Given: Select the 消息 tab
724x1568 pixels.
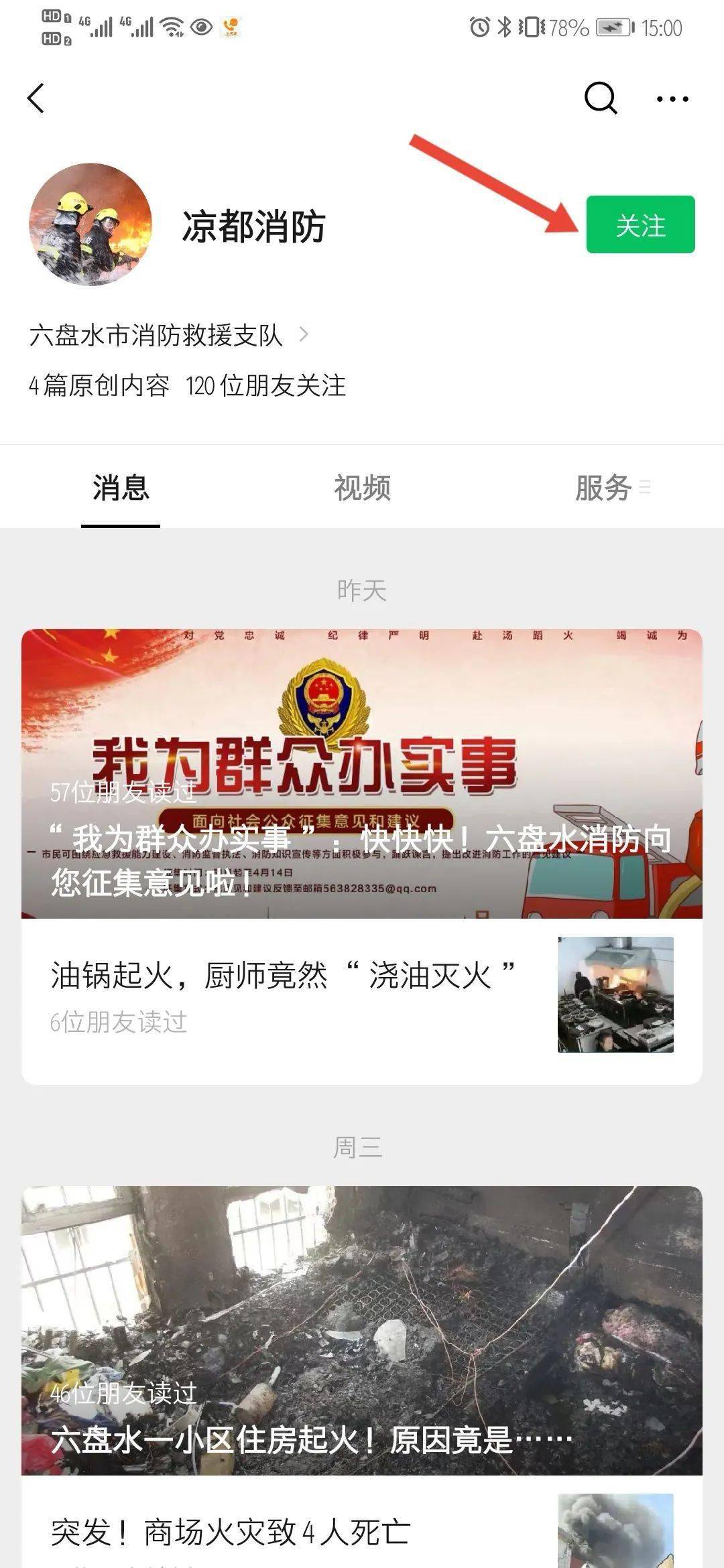Looking at the screenshot, I should (121, 487).
